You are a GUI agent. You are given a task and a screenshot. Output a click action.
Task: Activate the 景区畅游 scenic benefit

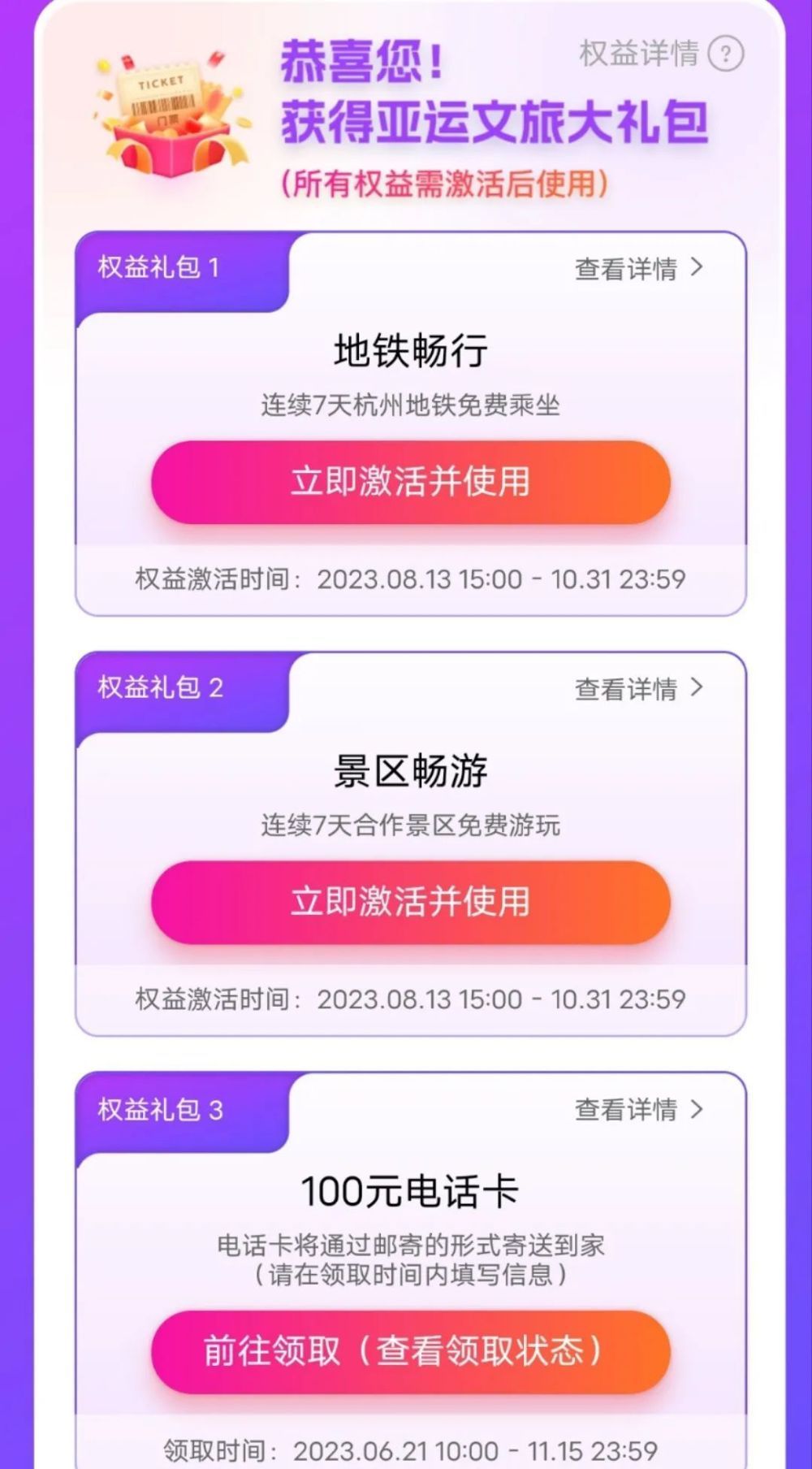tap(411, 902)
